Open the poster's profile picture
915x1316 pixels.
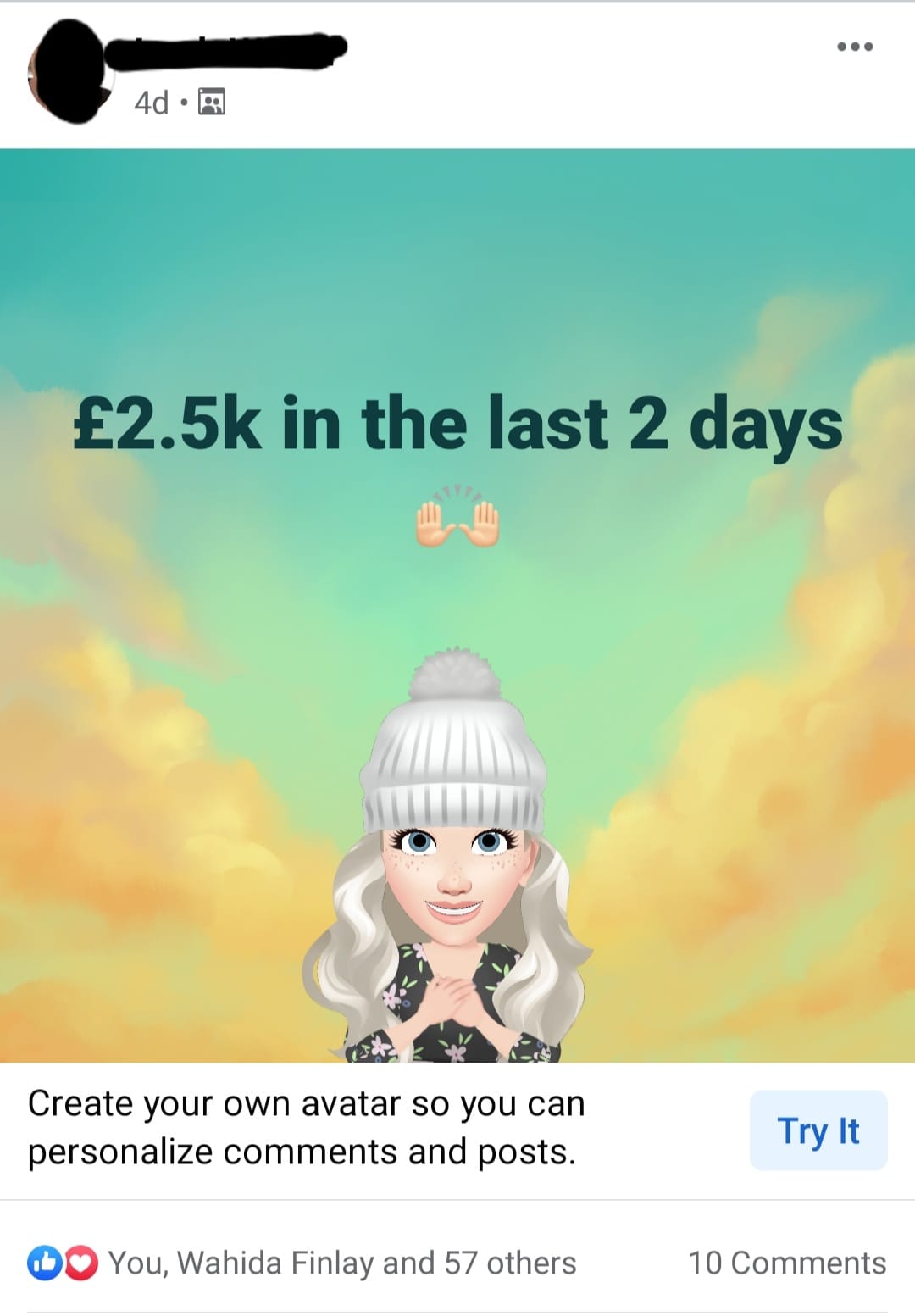pos(68,72)
